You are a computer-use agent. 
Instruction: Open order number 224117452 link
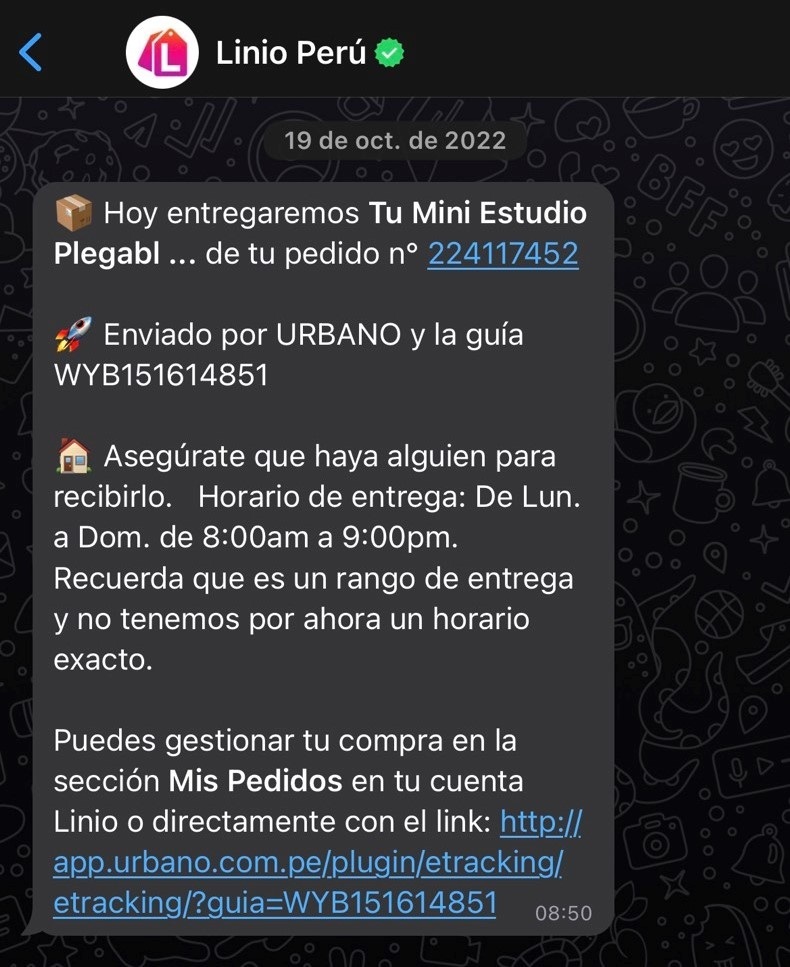(x=503, y=254)
